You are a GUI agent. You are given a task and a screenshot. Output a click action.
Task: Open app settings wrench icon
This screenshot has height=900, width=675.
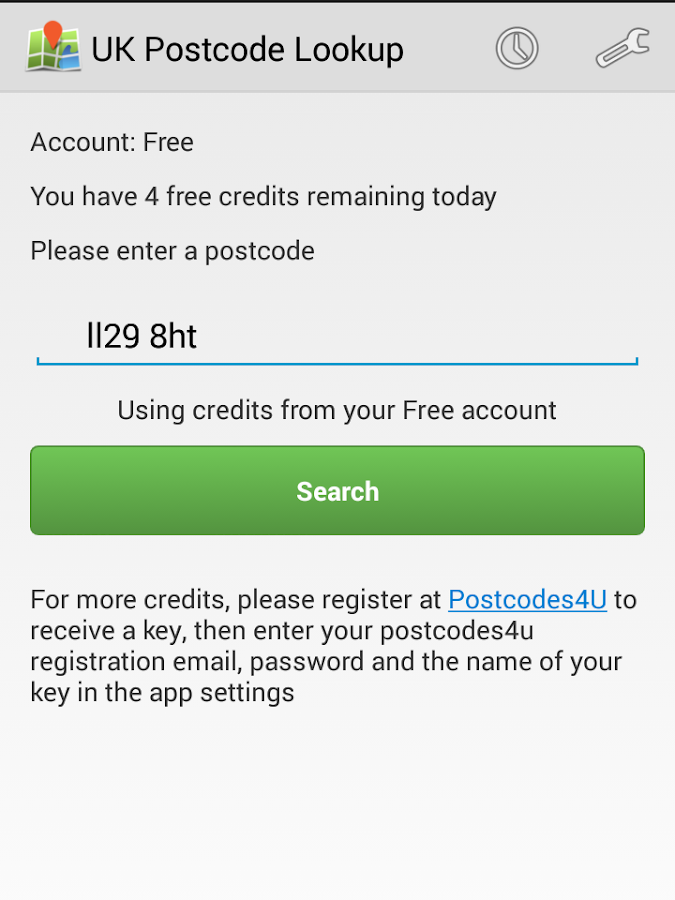click(622, 48)
